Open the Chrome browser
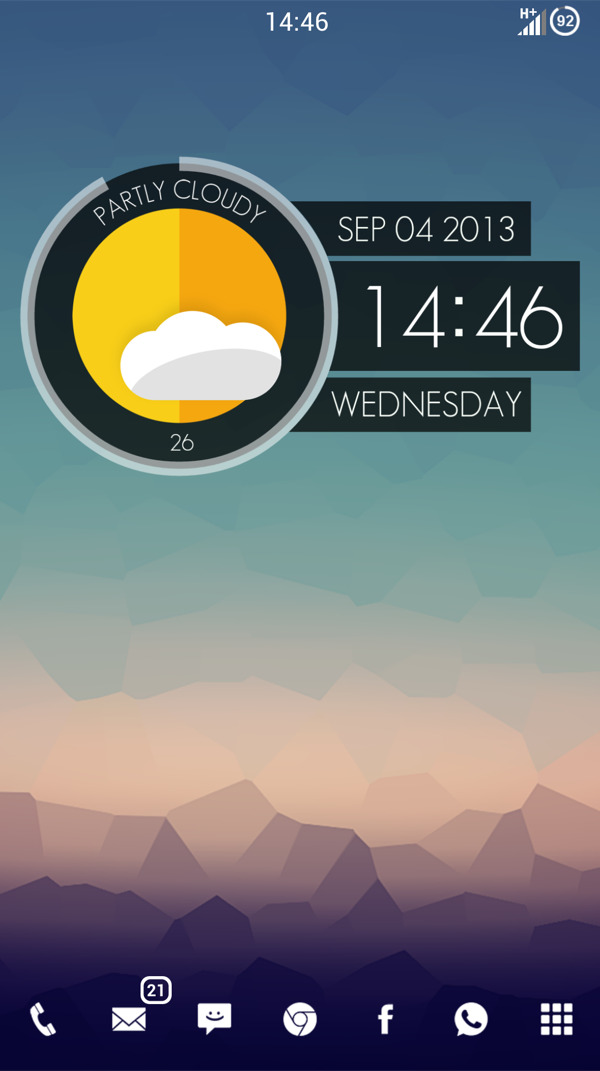The image size is (600, 1071). tap(300, 1020)
